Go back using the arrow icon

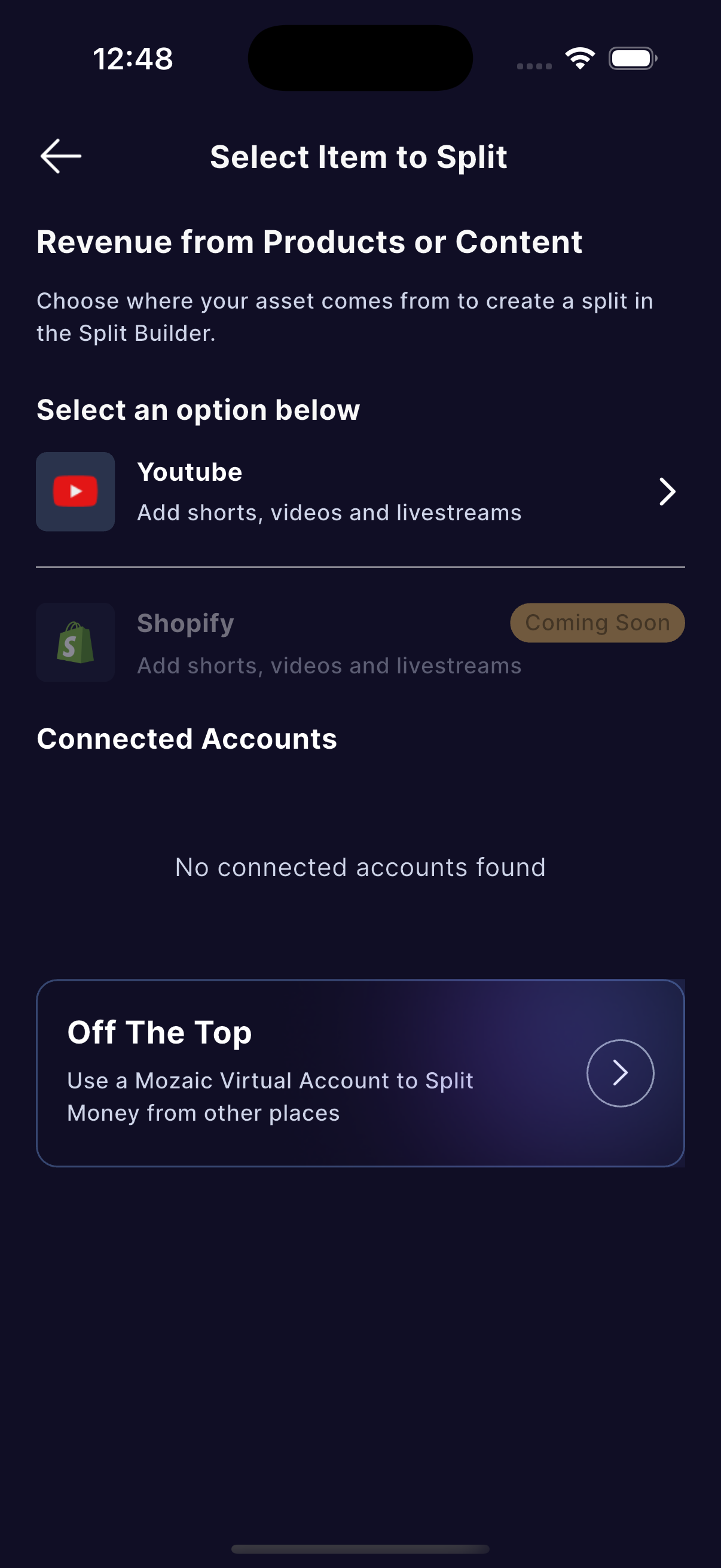coord(61,157)
